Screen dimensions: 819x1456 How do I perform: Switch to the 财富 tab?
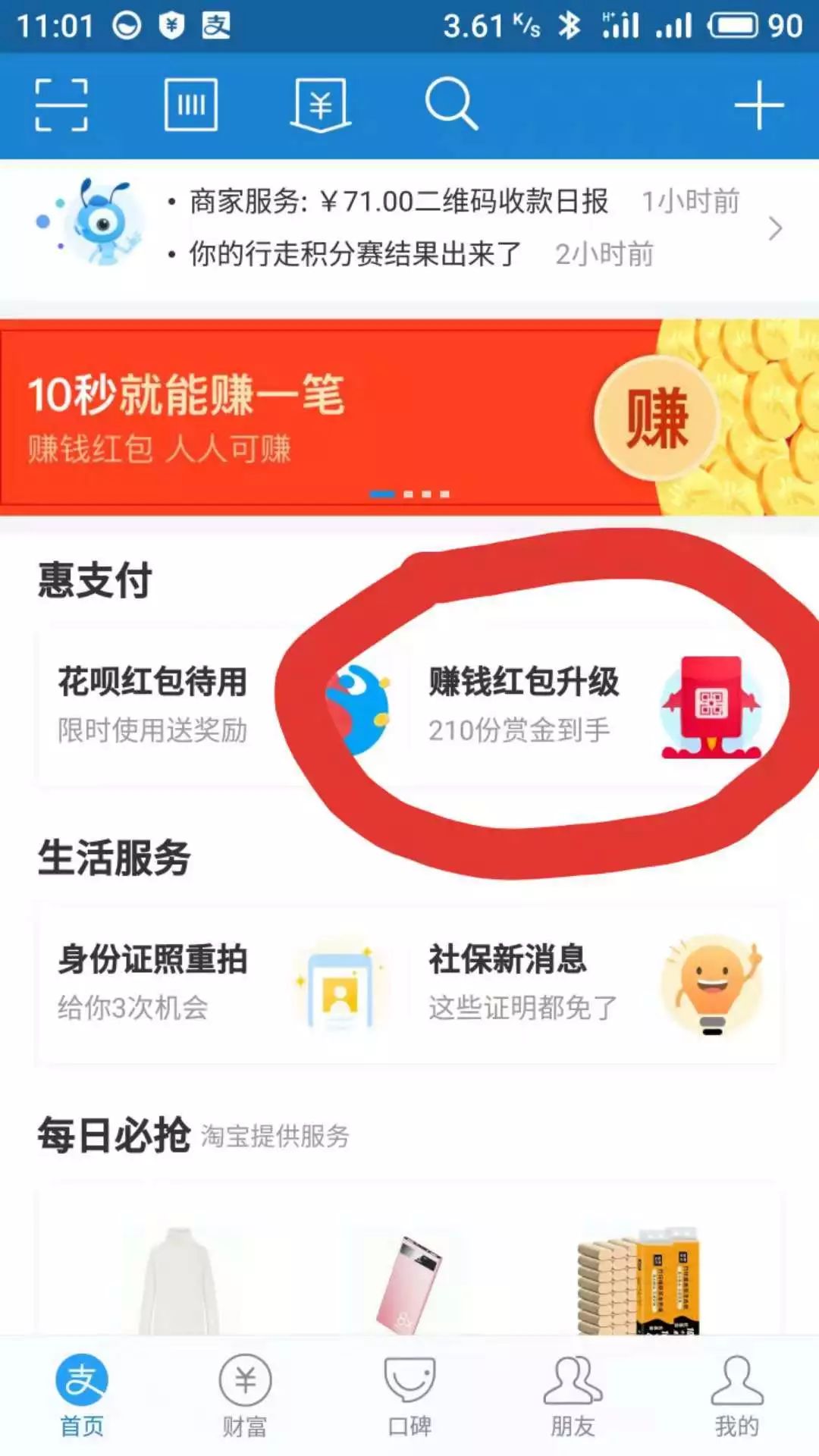point(245,1395)
